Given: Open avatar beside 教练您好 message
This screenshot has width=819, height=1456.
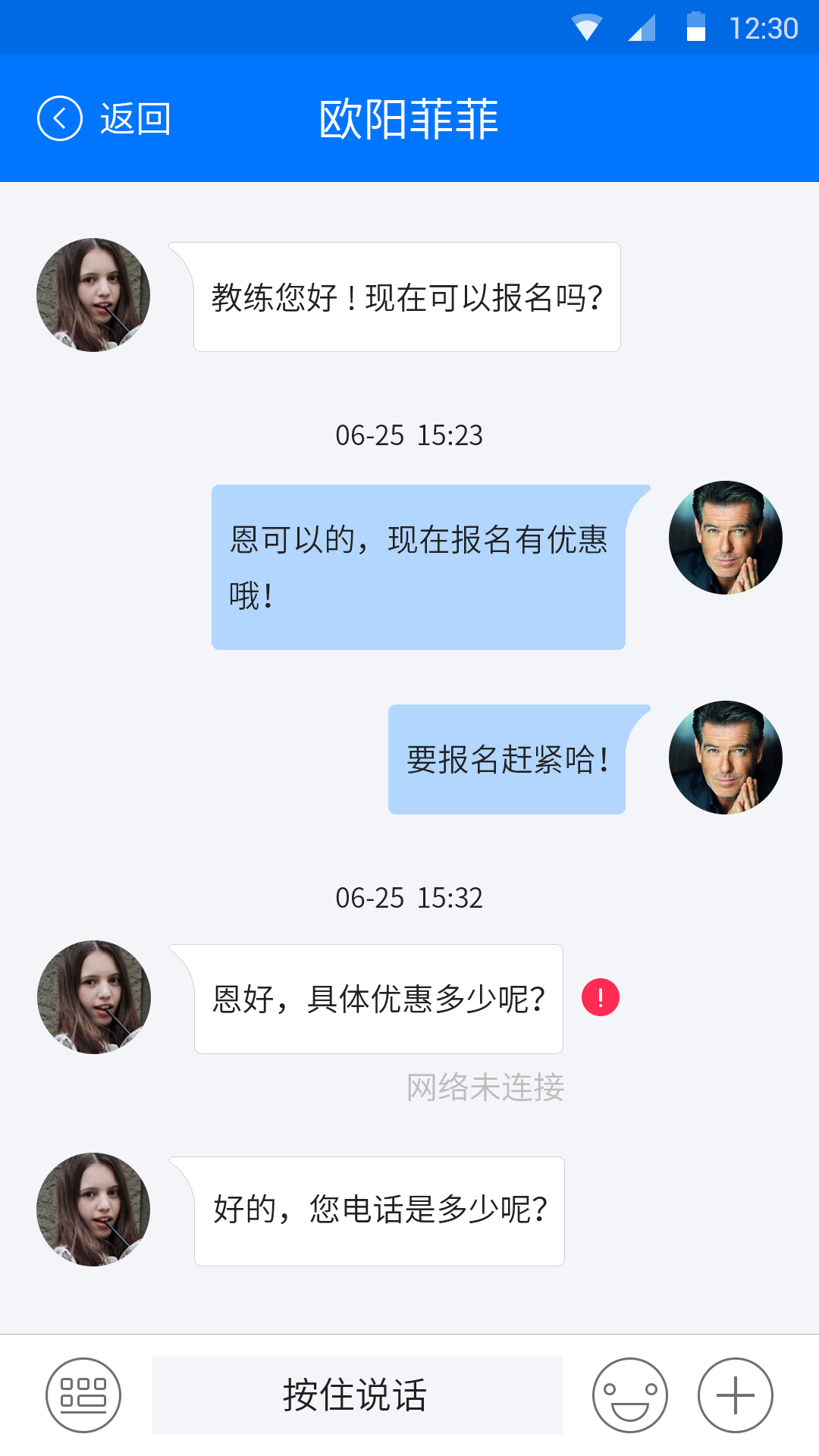Looking at the screenshot, I should (x=93, y=295).
